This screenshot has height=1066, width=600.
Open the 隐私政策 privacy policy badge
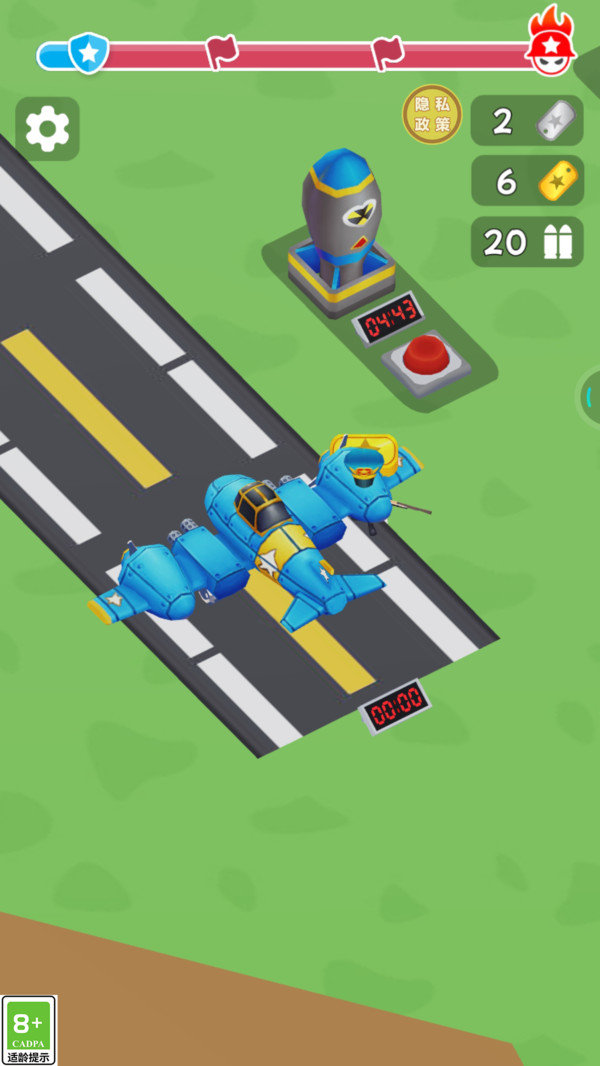click(432, 114)
